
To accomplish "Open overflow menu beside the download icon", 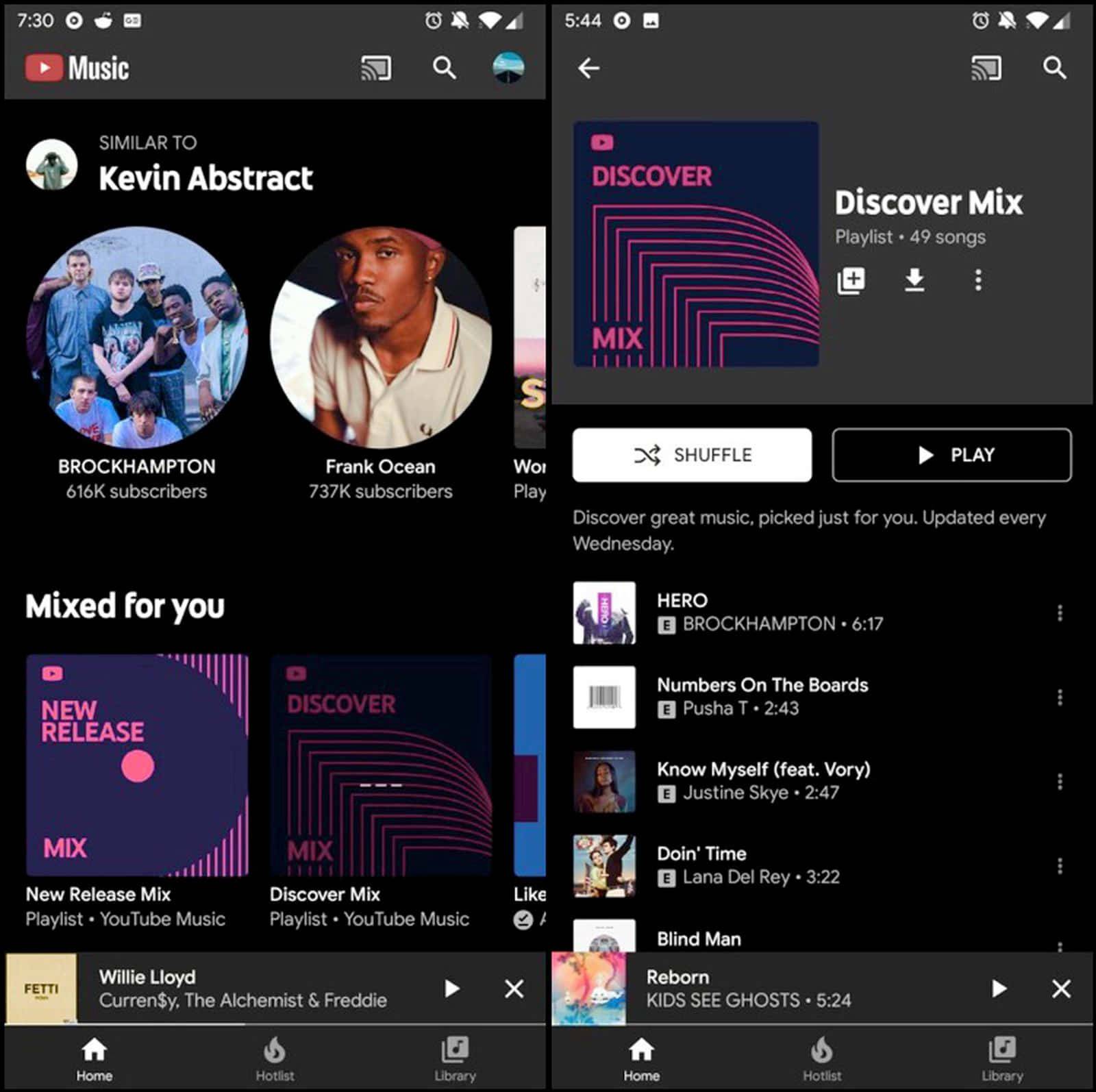I will (x=978, y=280).
